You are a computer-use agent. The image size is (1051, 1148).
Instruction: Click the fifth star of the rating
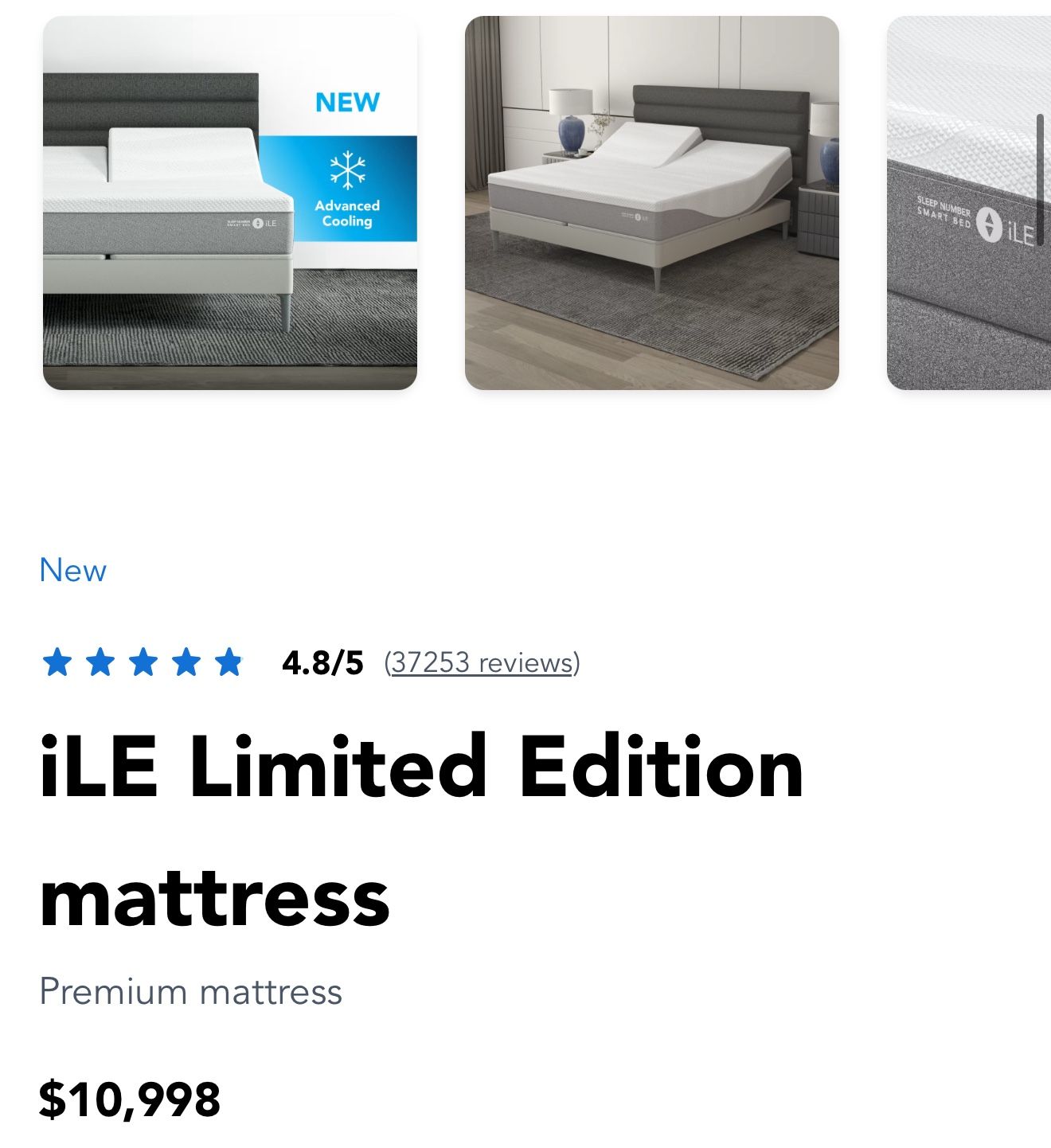(230, 662)
